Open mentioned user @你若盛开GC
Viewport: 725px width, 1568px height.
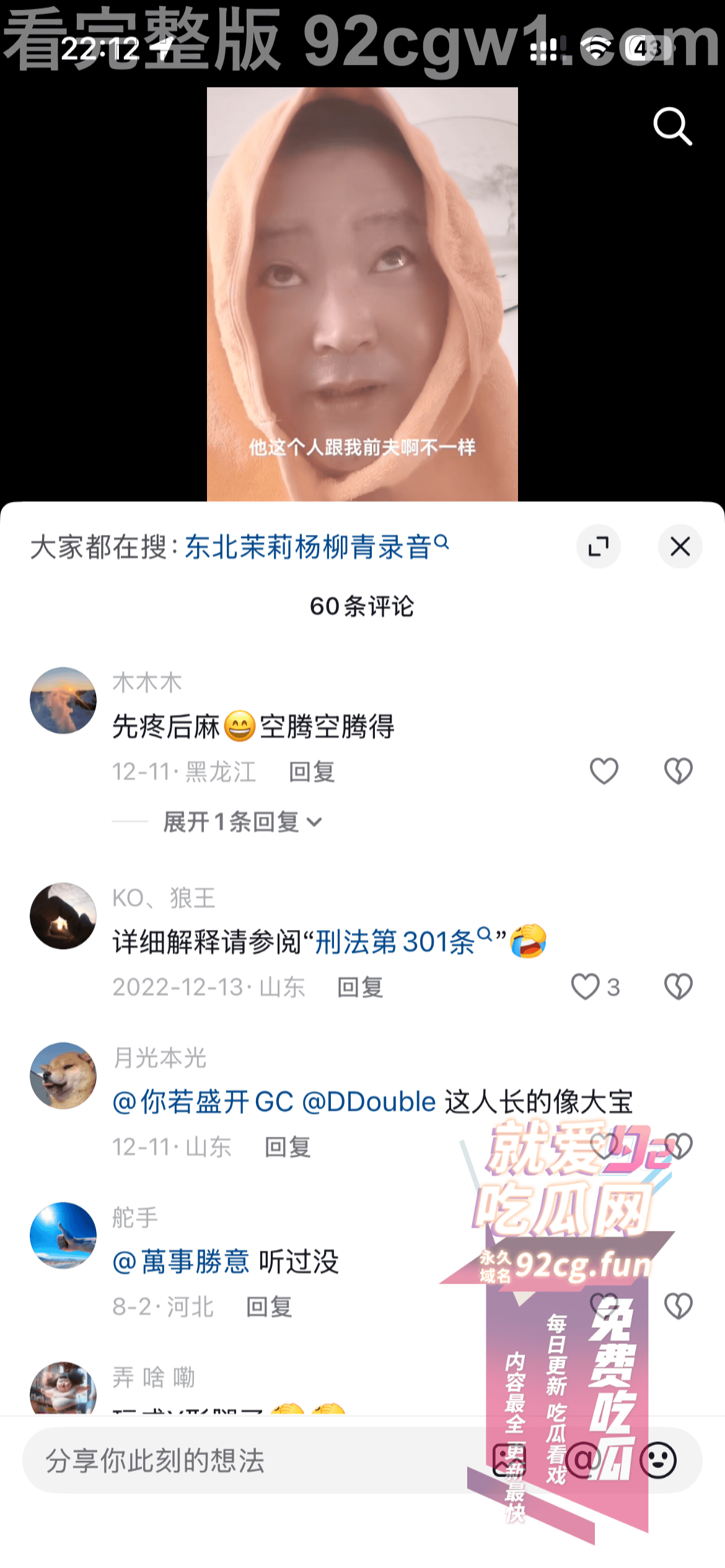tap(203, 1102)
